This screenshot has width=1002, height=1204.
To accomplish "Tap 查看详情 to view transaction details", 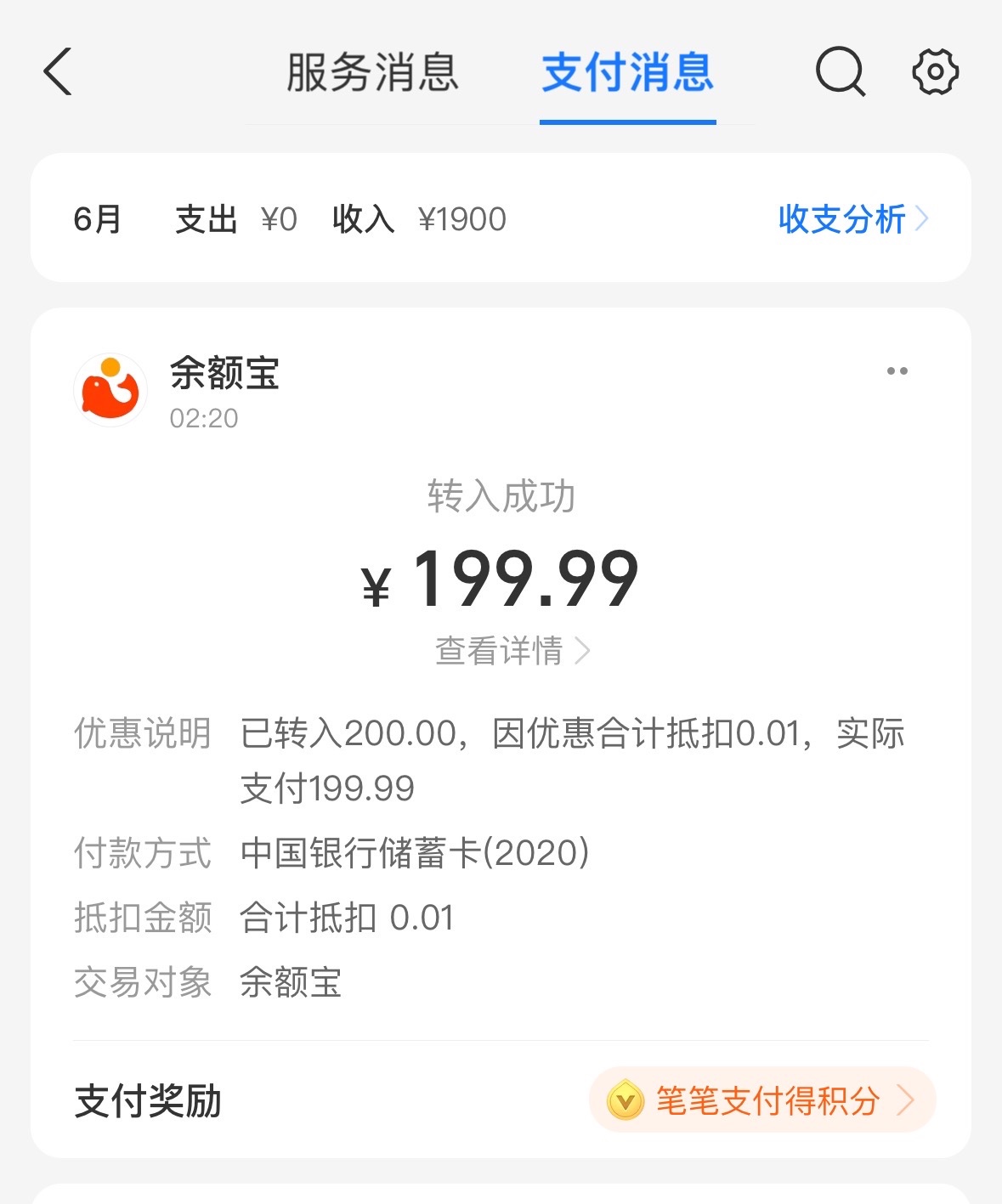I will (x=512, y=651).
